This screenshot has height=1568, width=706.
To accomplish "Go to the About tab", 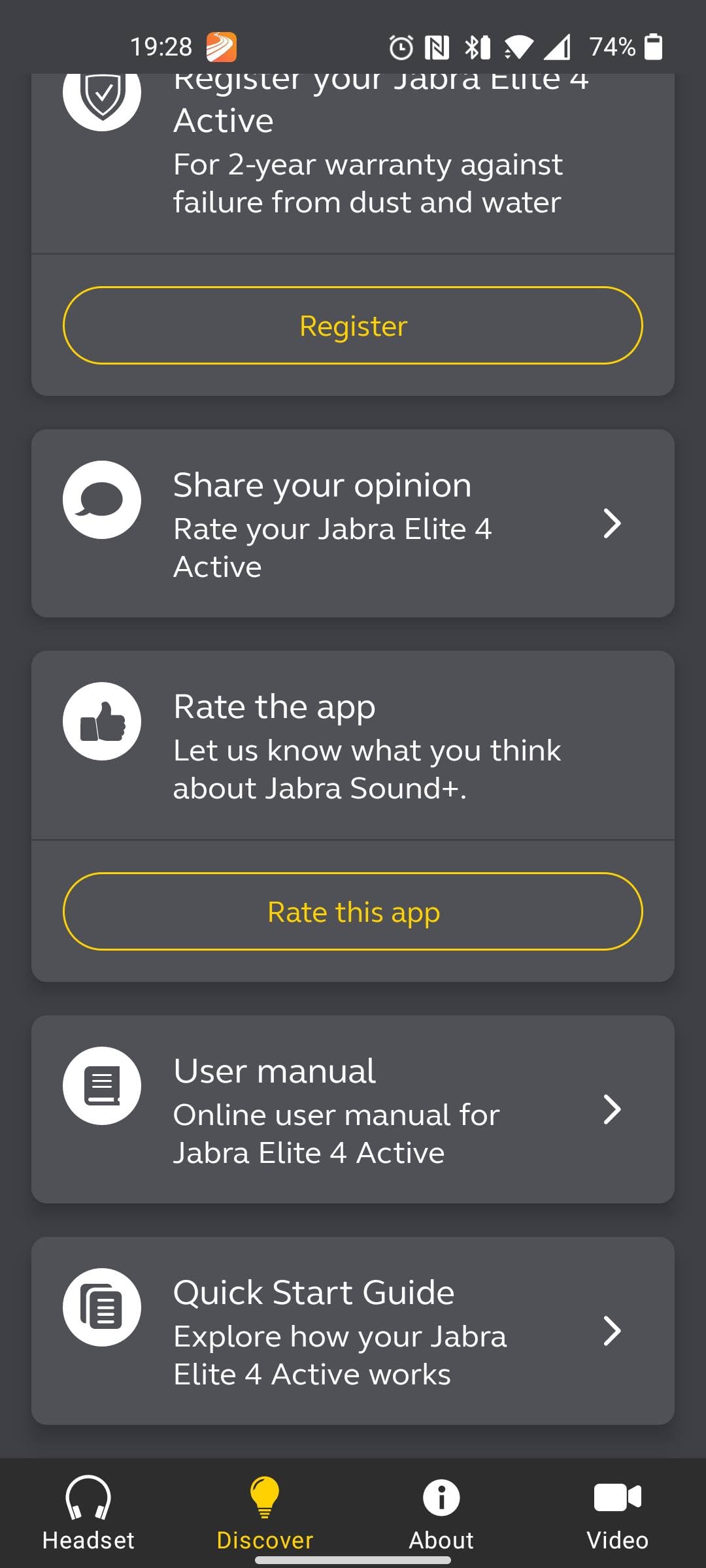I will pos(441,1512).
